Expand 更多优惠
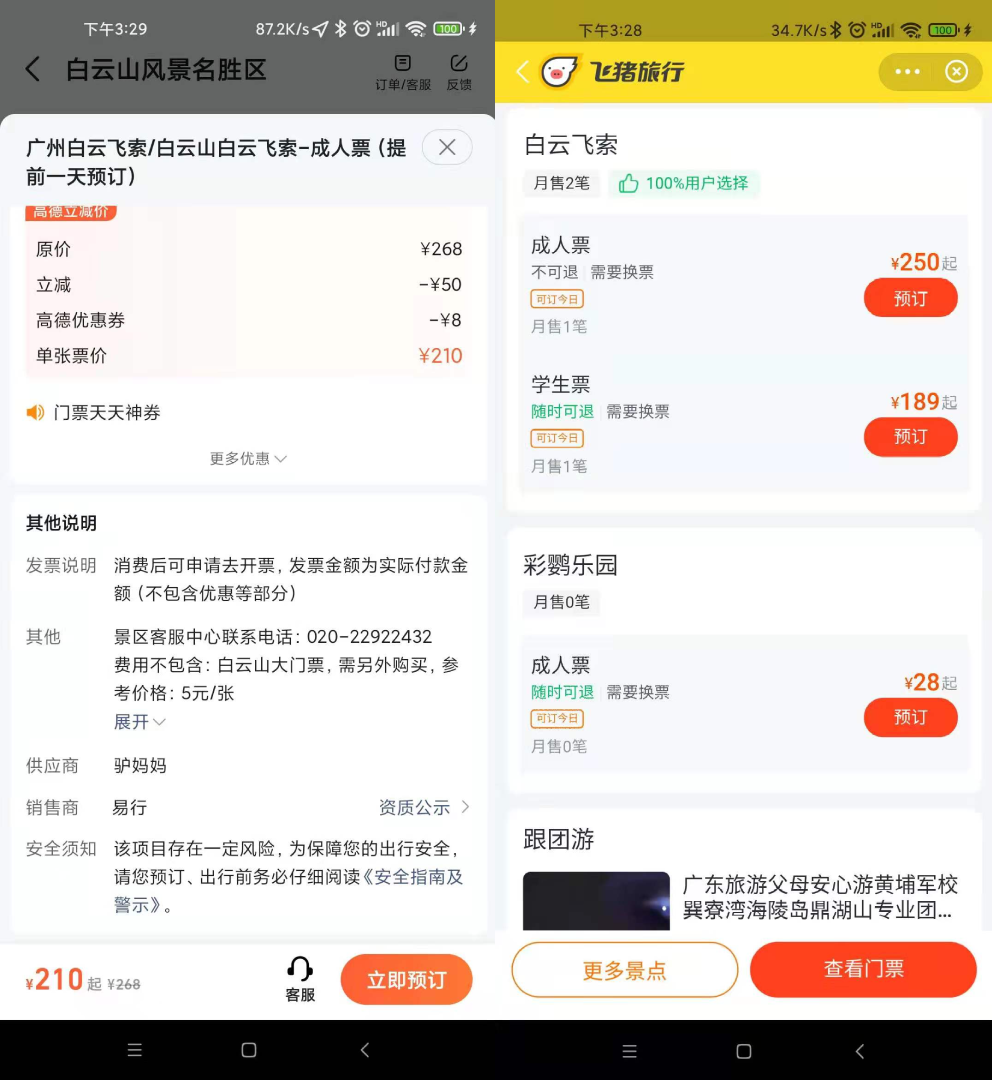This screenshot has width=992, height=1080. point(248,459)
